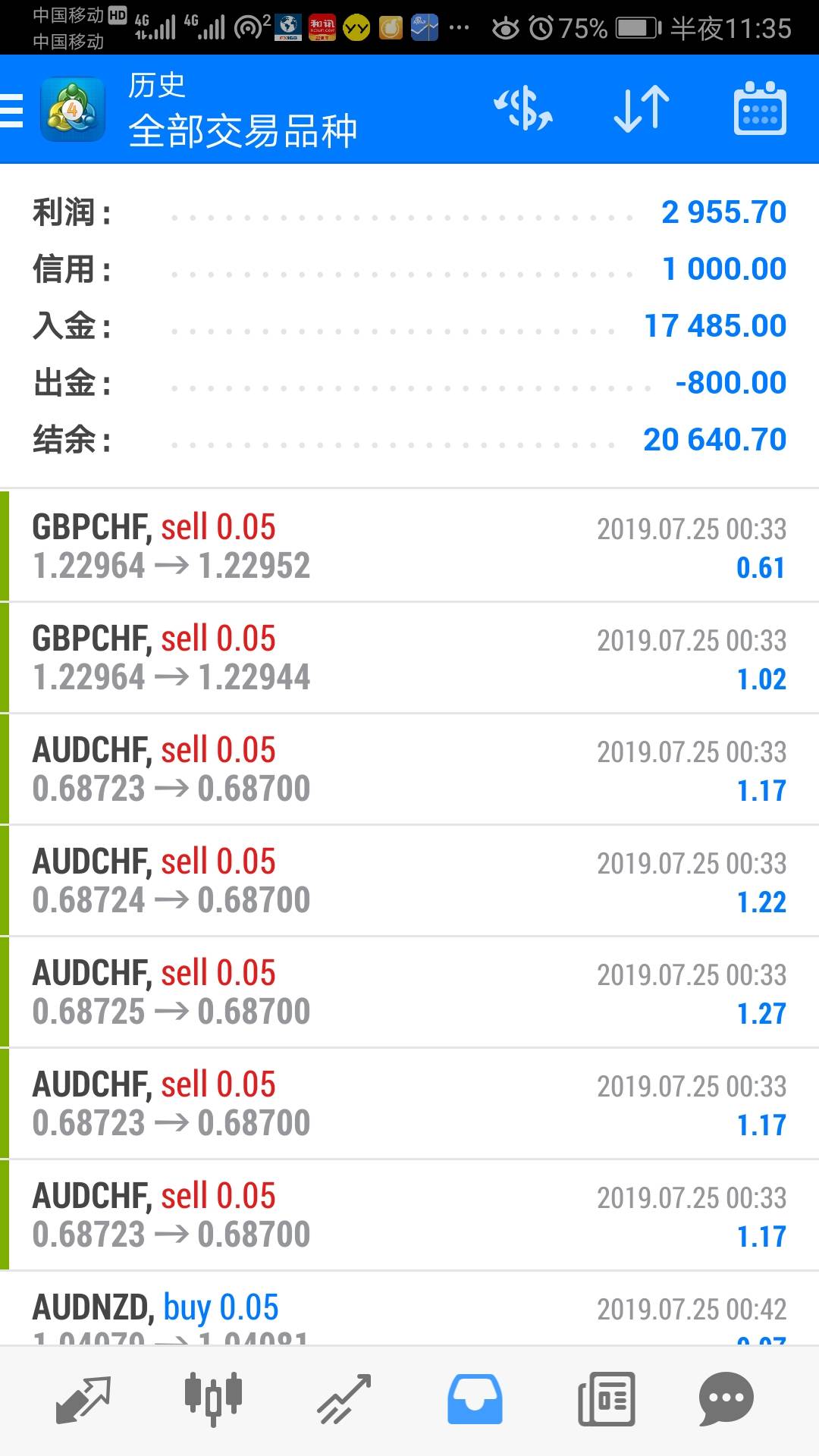Open the sort order options
Image resolution: width=819 pixels, height=1456 pixels.
(641, 109)
